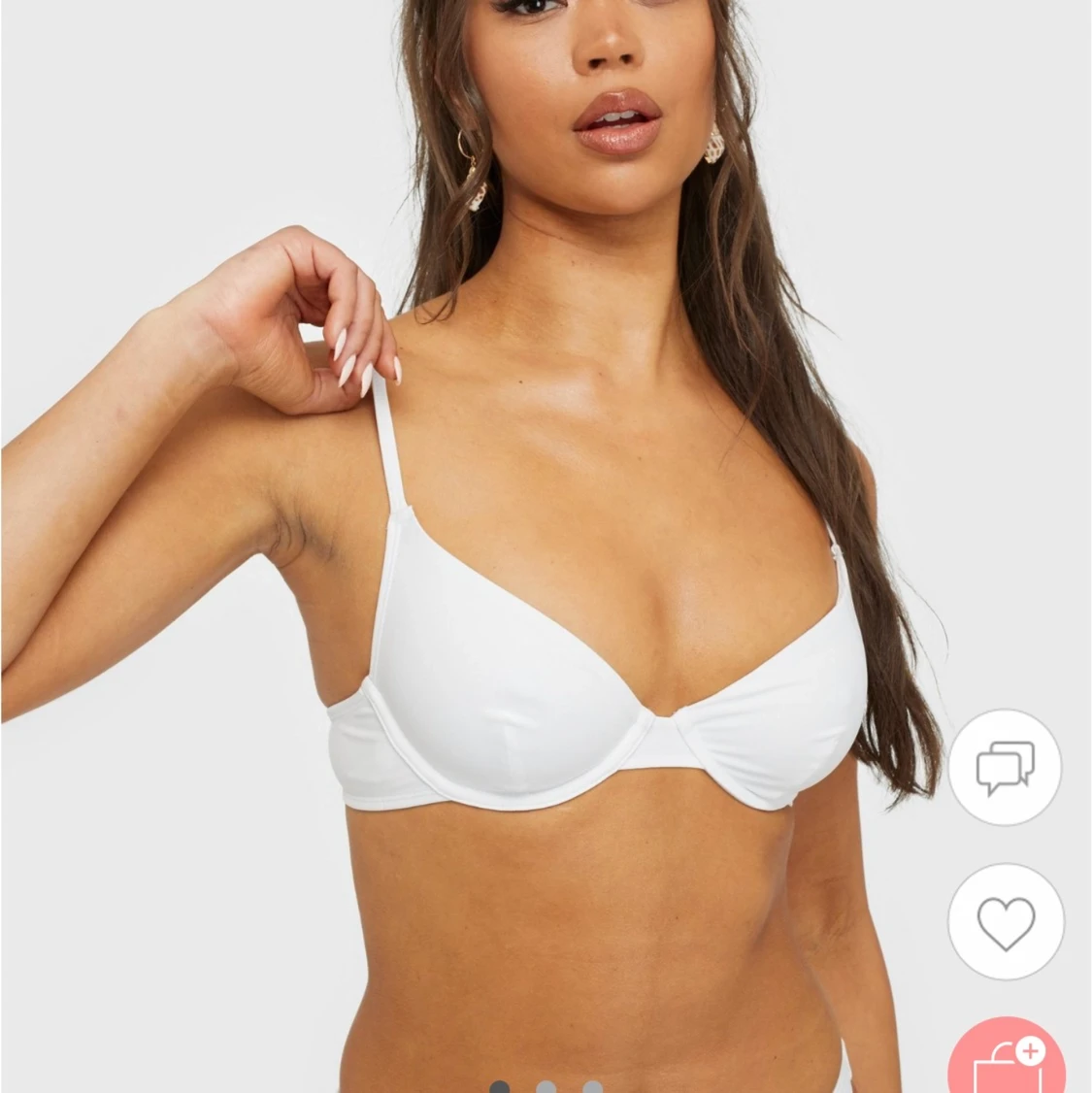Open messaging through the speech bubble icon
The image size is (1092, 1093).
pos(1005,768)
